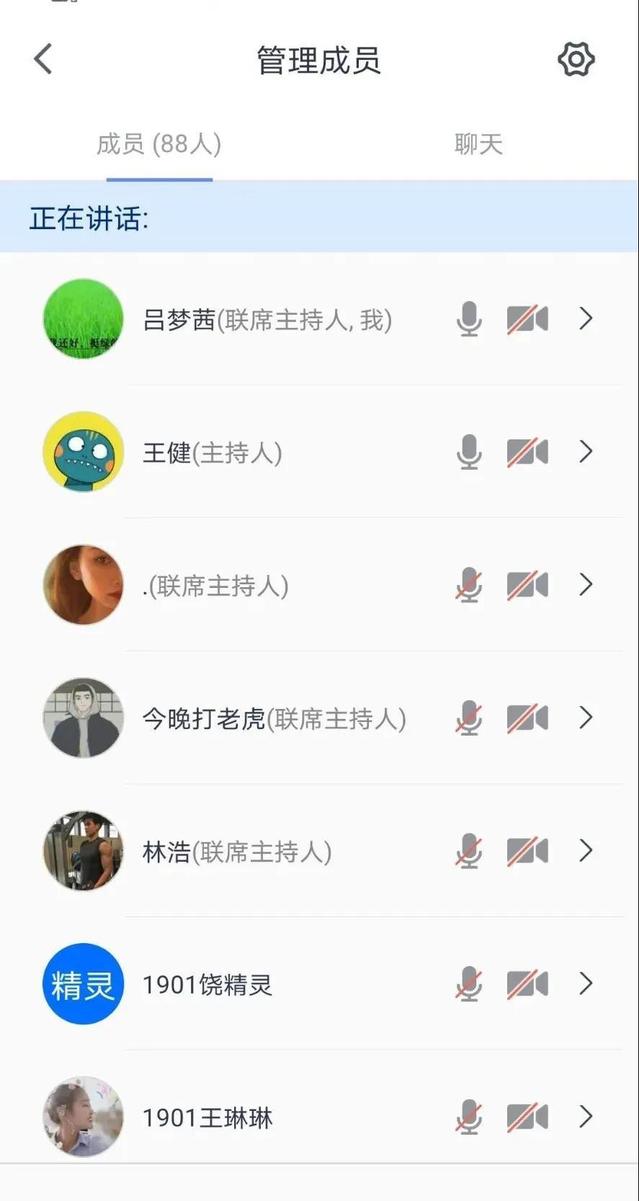Tap the camera icon for 吕梦茜
The width and height of the screenshot is (639, 1201).
point(527,319)
